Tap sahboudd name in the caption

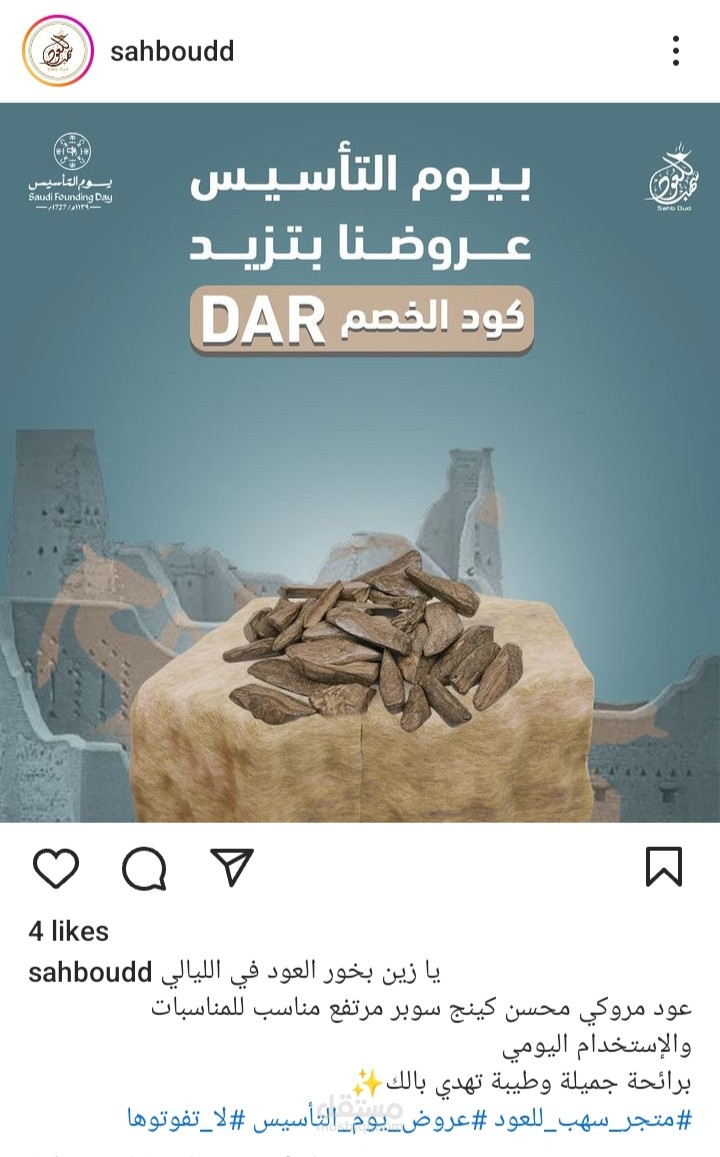pyautogui.click(x=90, y=973)
